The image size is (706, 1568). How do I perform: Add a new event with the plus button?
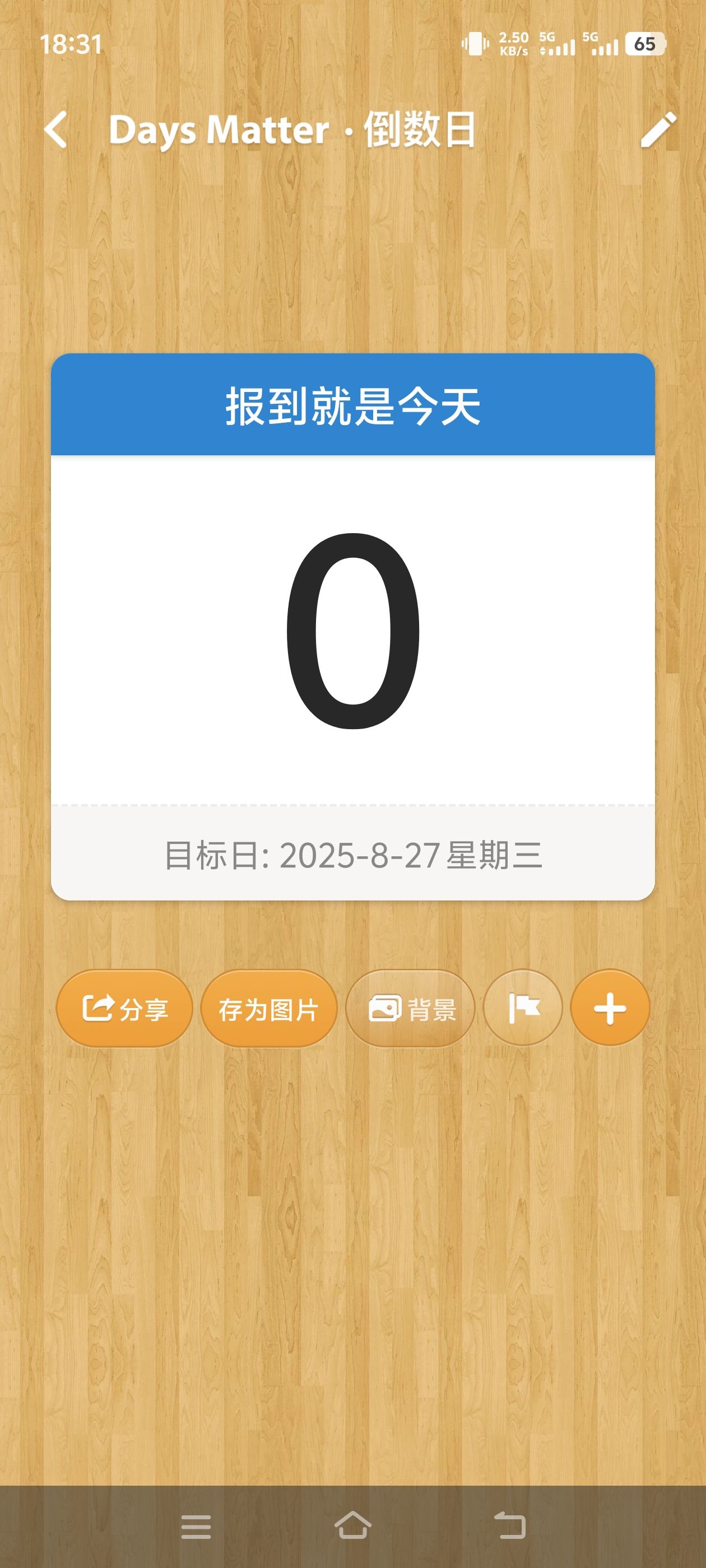click(x=610, y=1008)
